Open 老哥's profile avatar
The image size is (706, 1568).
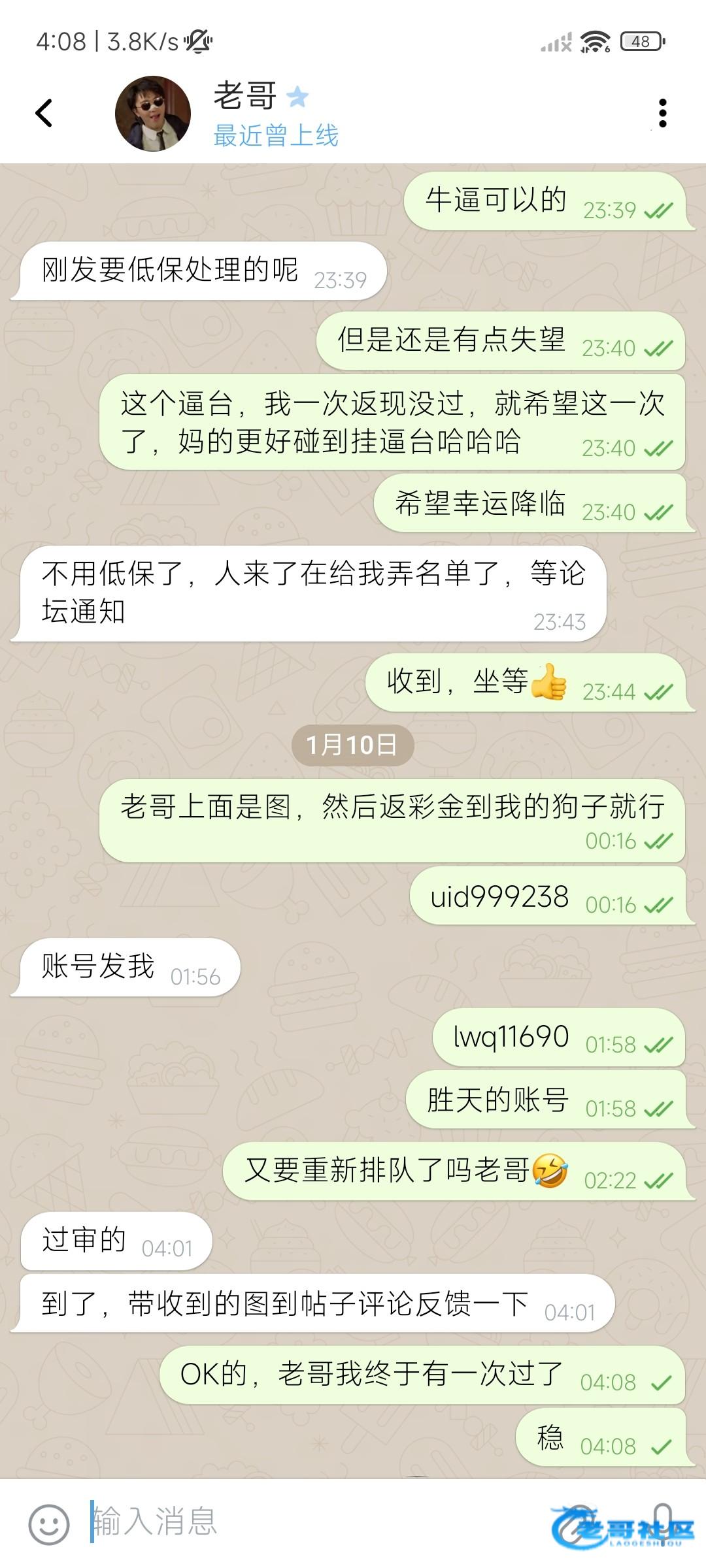[152, 114]
